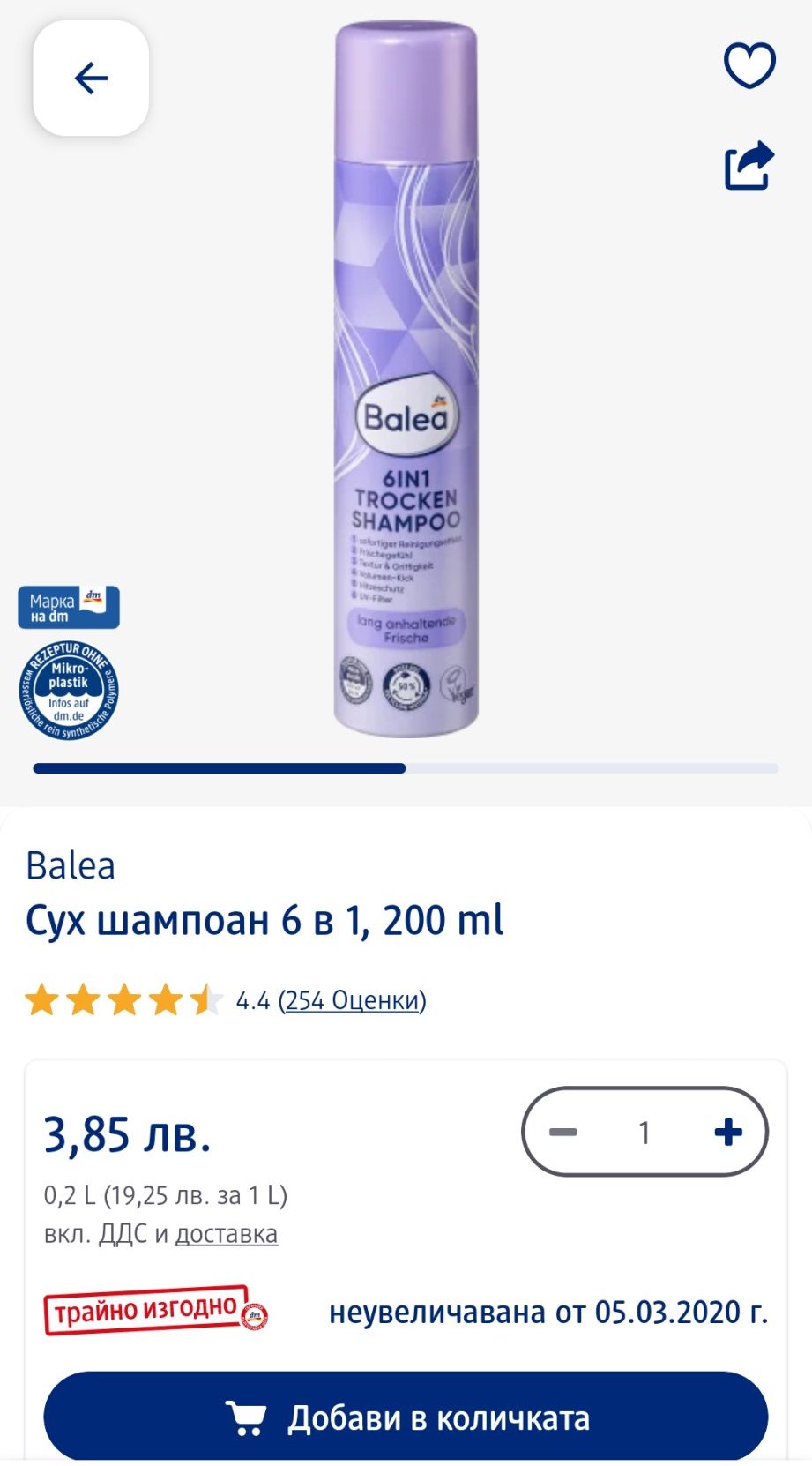812x1466 pixels.
Task: Tap Добави в количката button
Action: tap(406, 1417)
